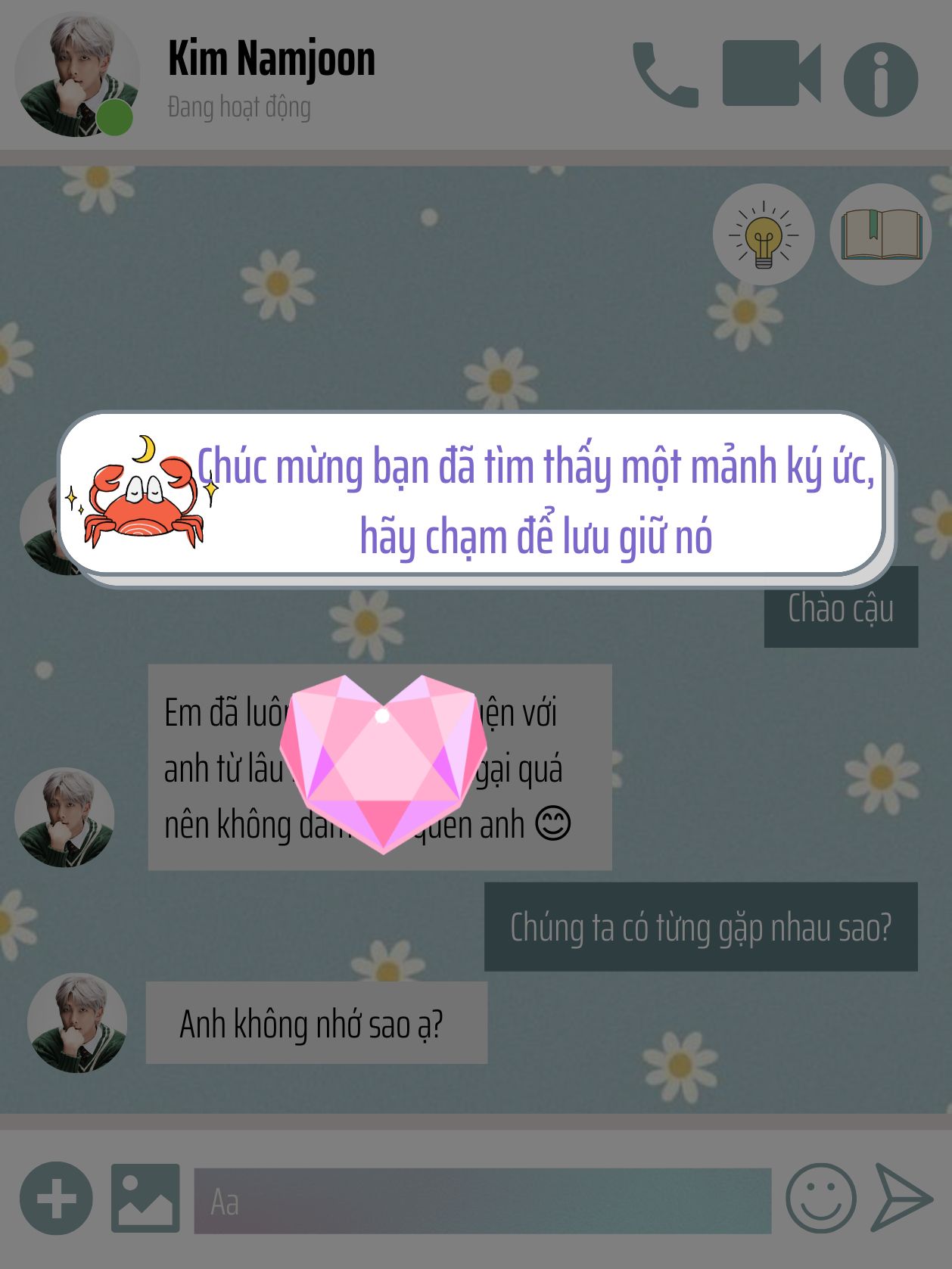Open the image picker icon

coord(145,1199)
